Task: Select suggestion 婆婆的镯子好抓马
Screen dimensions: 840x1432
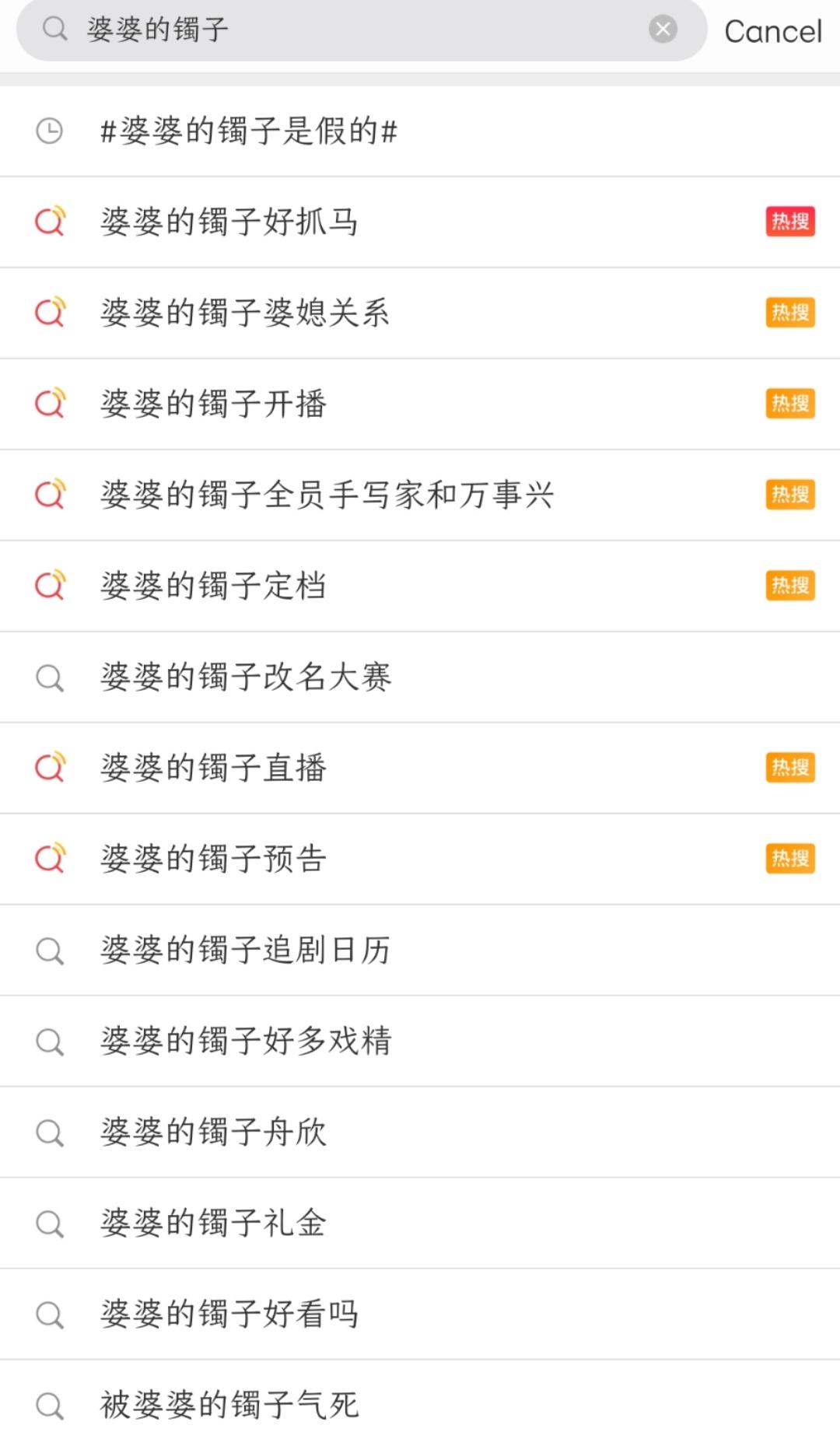Action: 229,222
